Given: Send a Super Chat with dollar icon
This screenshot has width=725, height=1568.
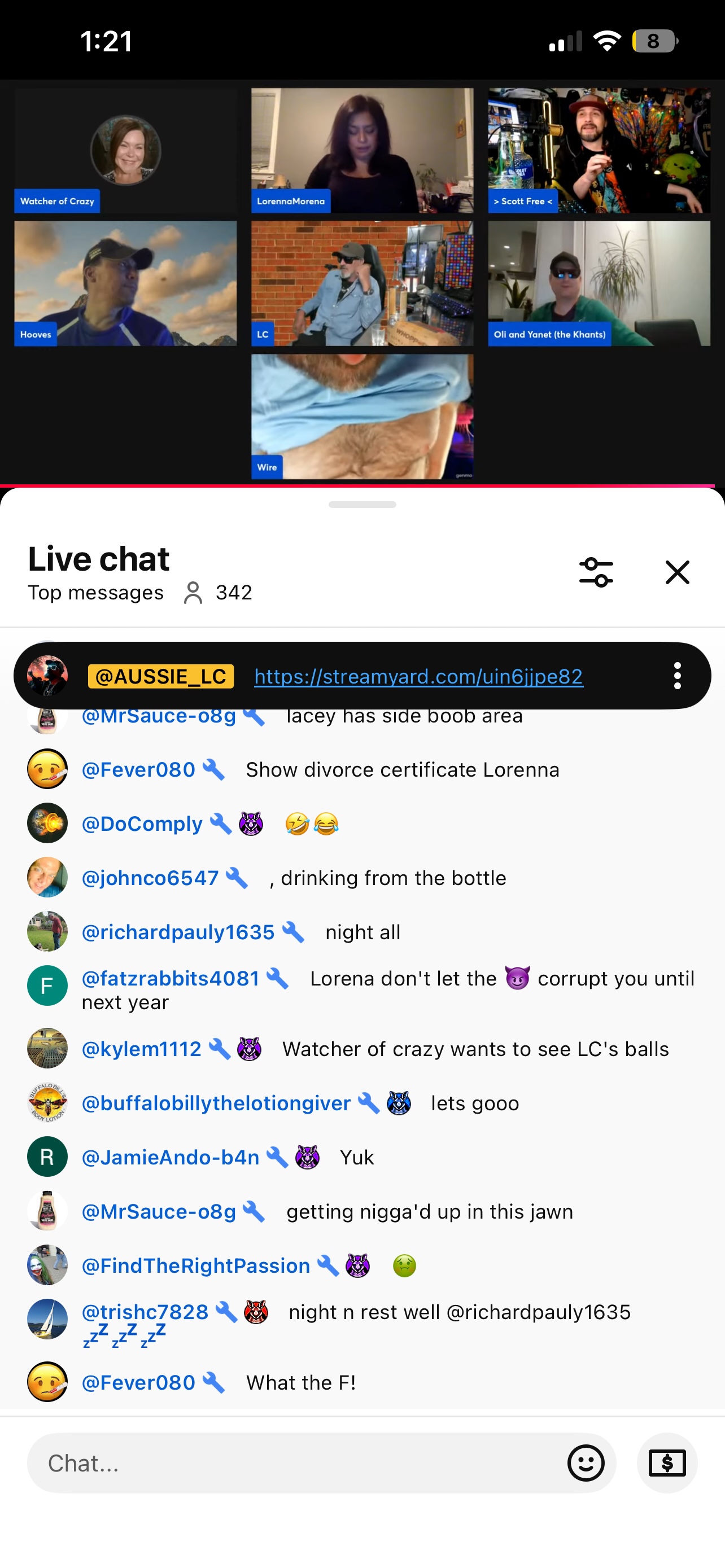Looking at the screenshot, I should (667, 1462).
